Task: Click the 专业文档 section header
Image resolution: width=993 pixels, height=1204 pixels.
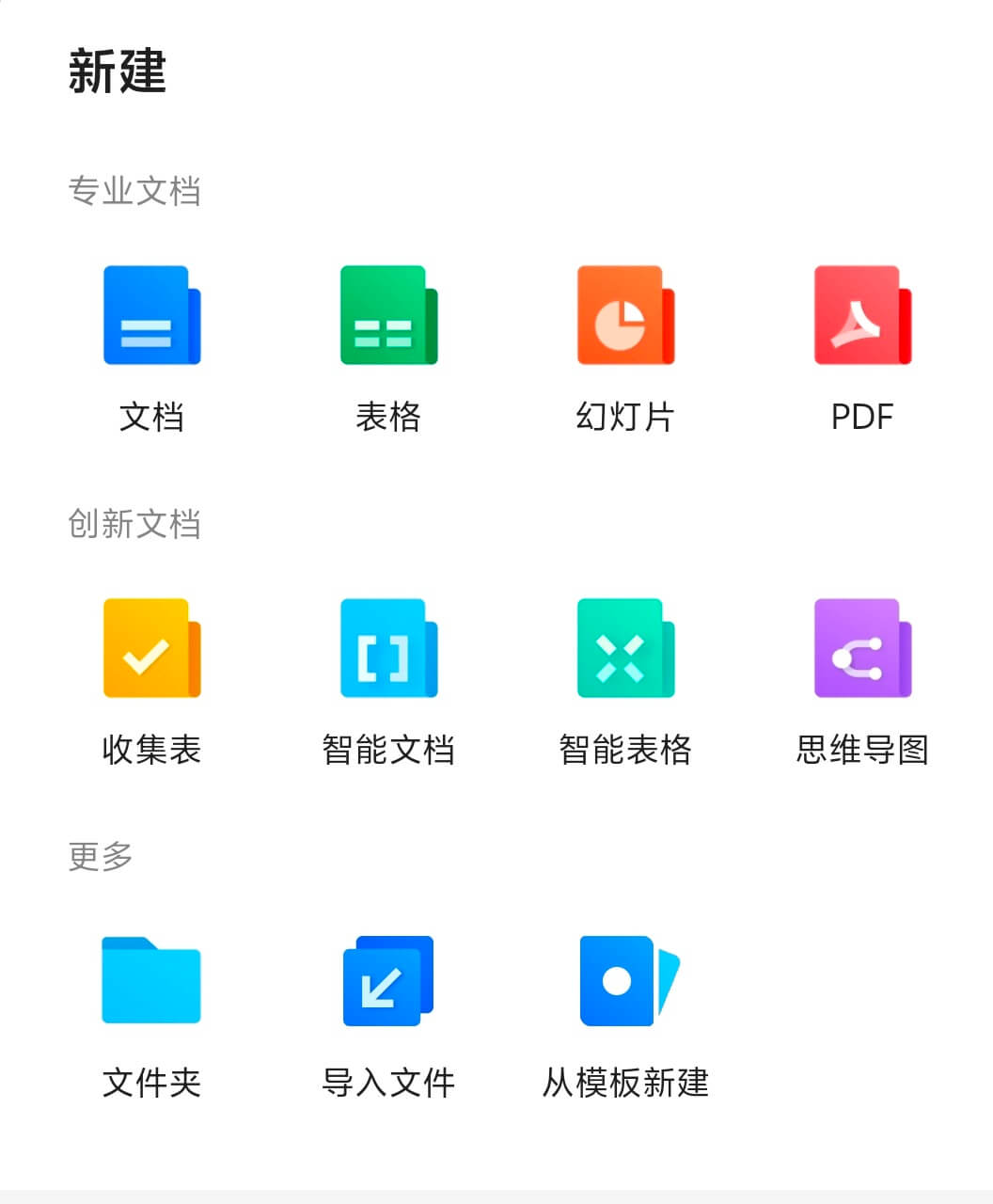Action: coord(136,191)
